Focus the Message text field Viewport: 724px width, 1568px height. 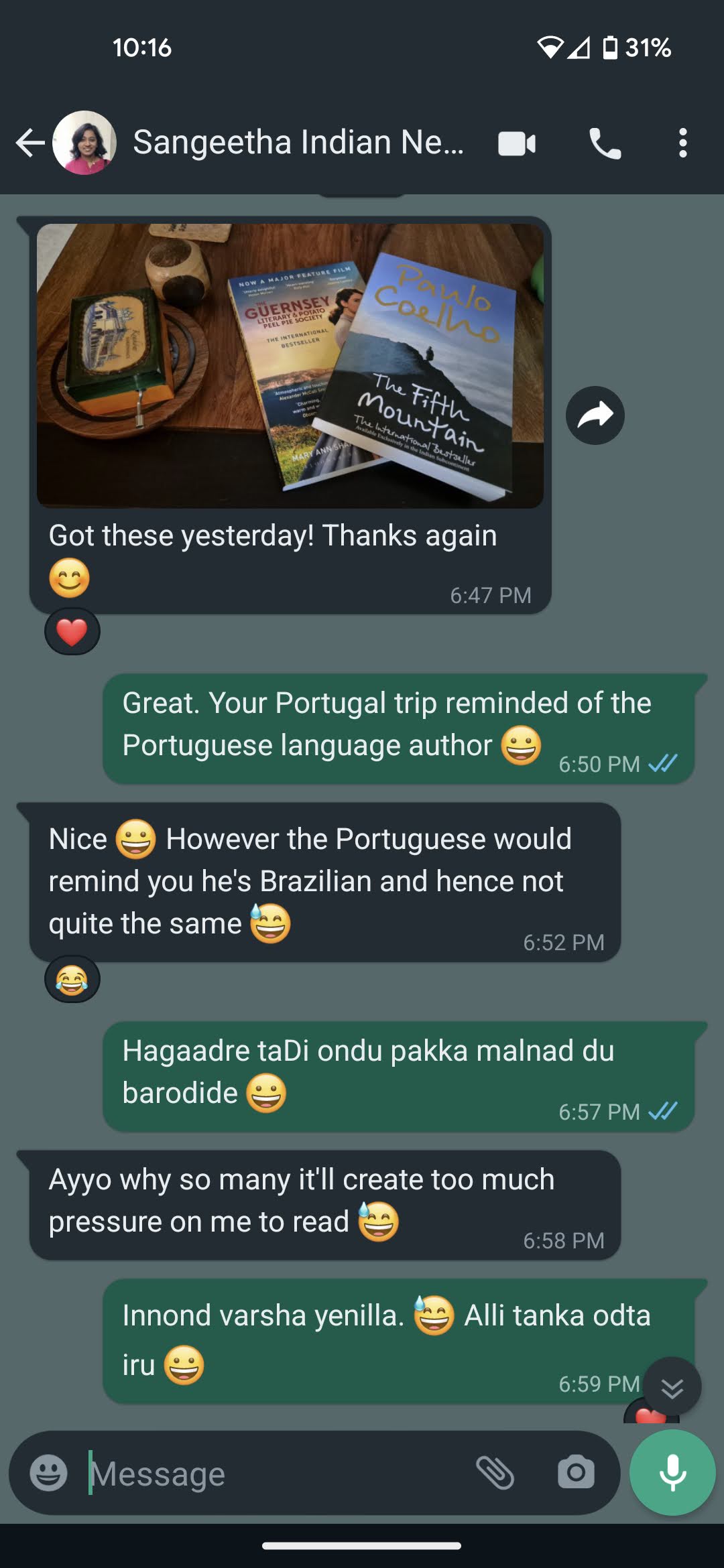275,1473
